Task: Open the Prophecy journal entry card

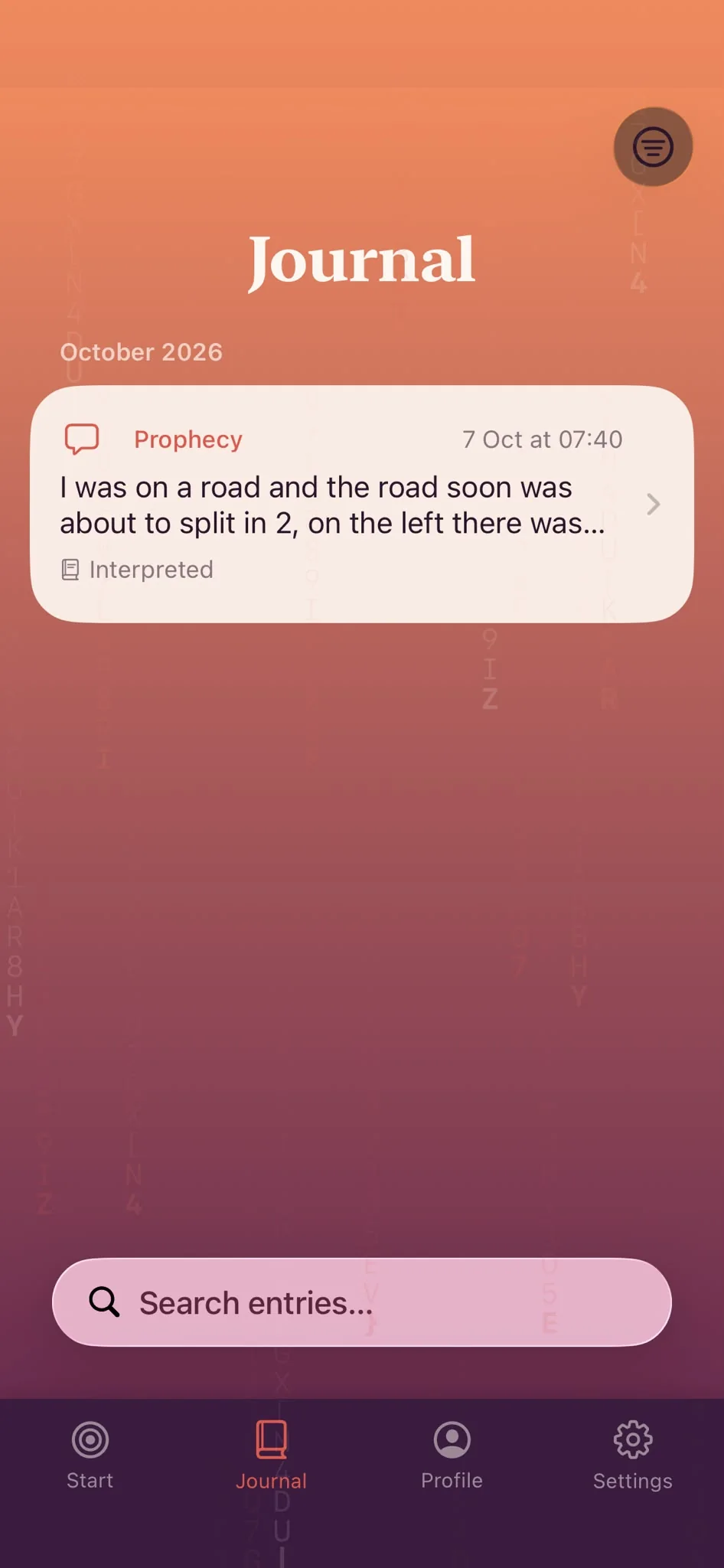Action: pyautogui.click(x=362, y=504)
